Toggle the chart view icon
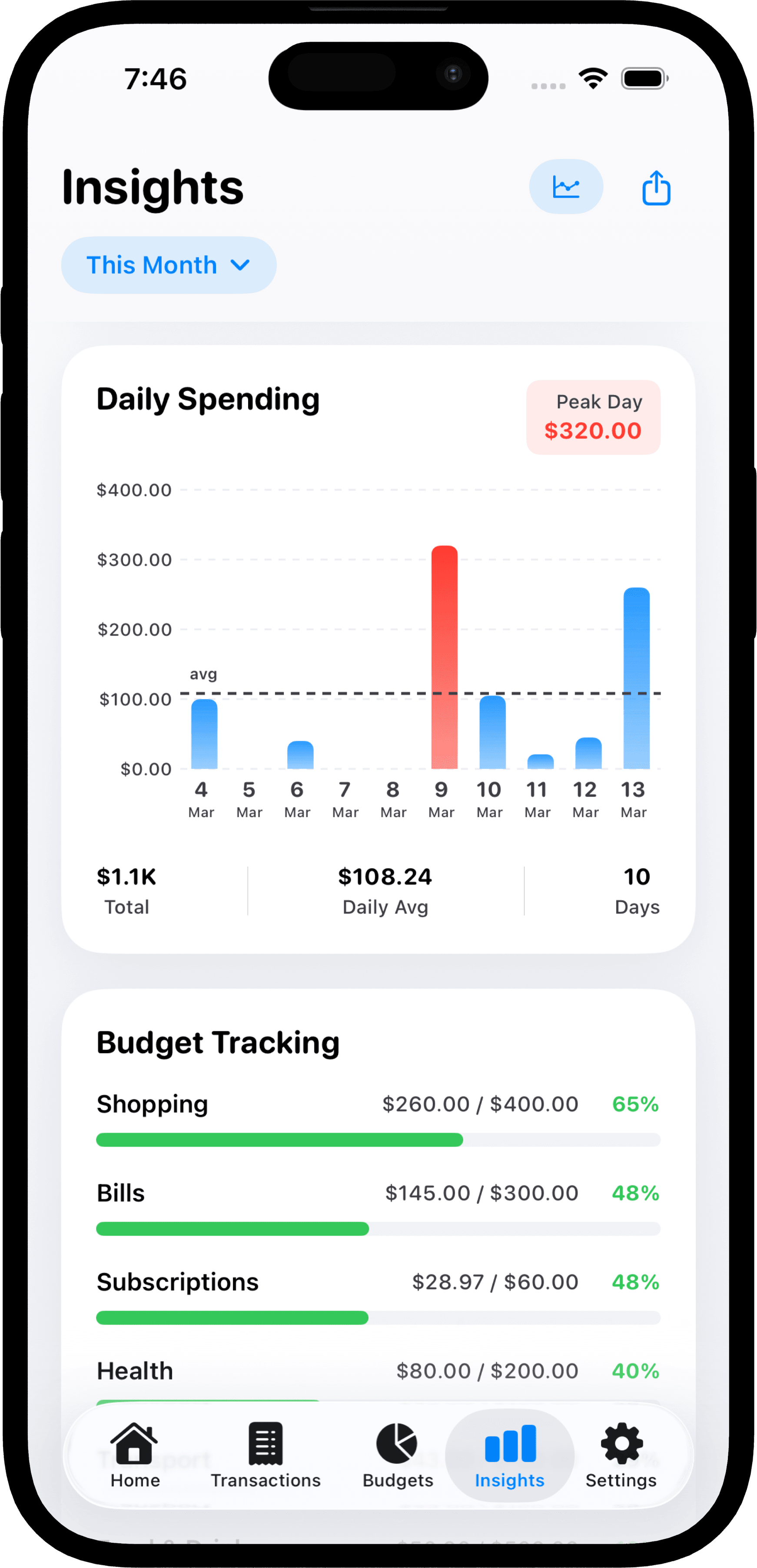The image size is (757, 1568). tap(566, 186)
